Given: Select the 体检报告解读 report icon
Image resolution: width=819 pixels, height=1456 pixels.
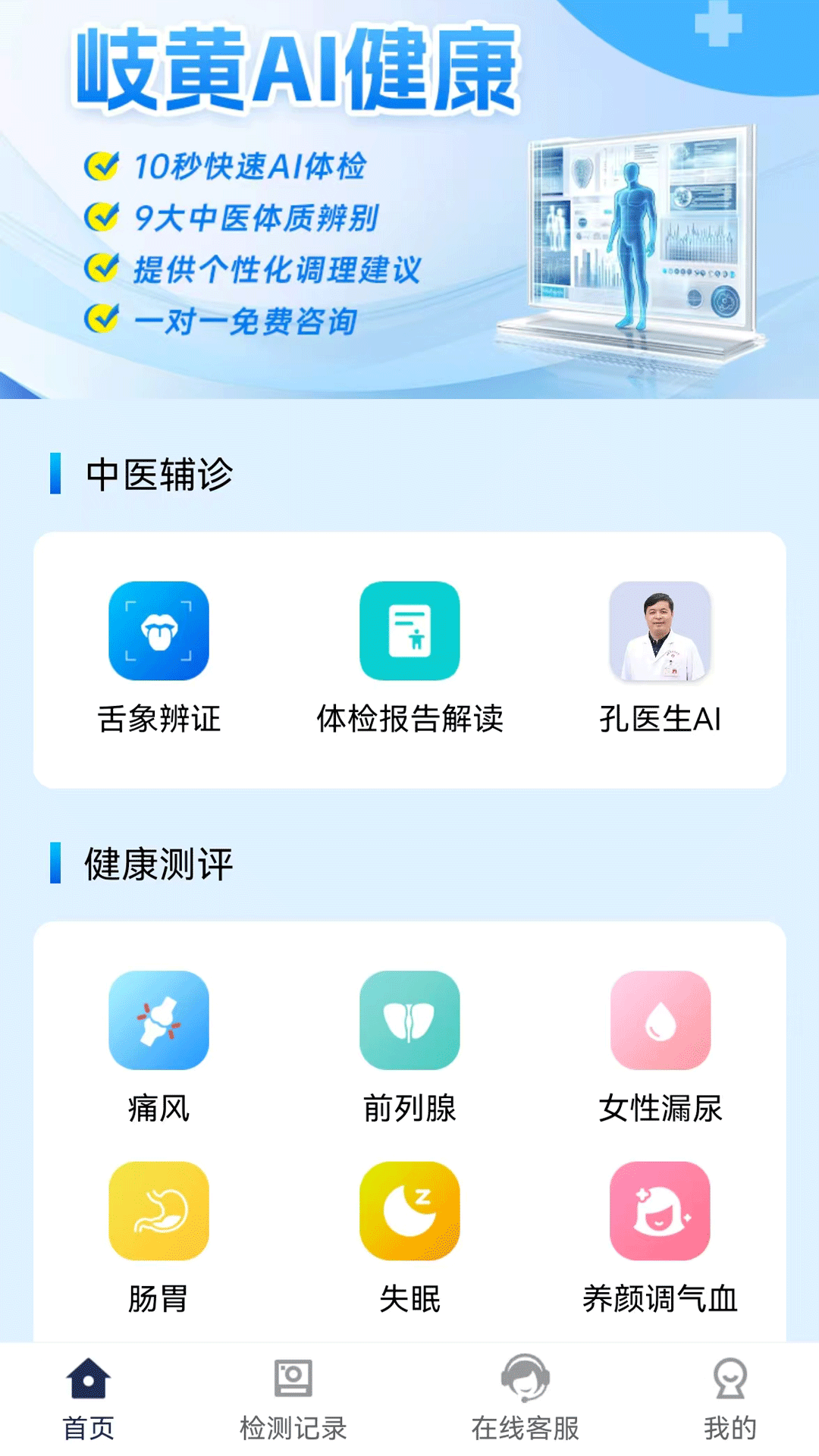Looking at the screenshot, I should (x=410, y=631).
